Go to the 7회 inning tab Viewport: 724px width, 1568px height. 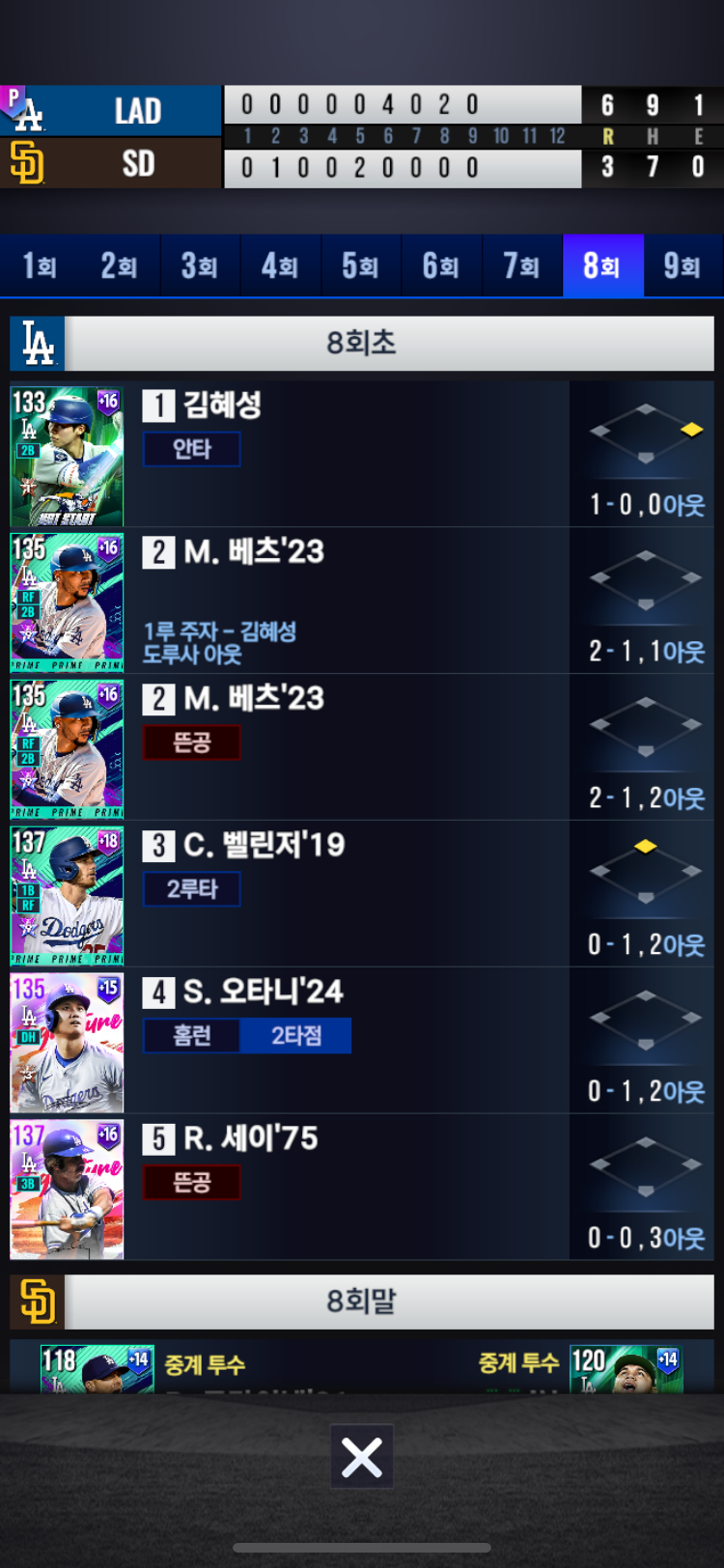coord(521,266)
